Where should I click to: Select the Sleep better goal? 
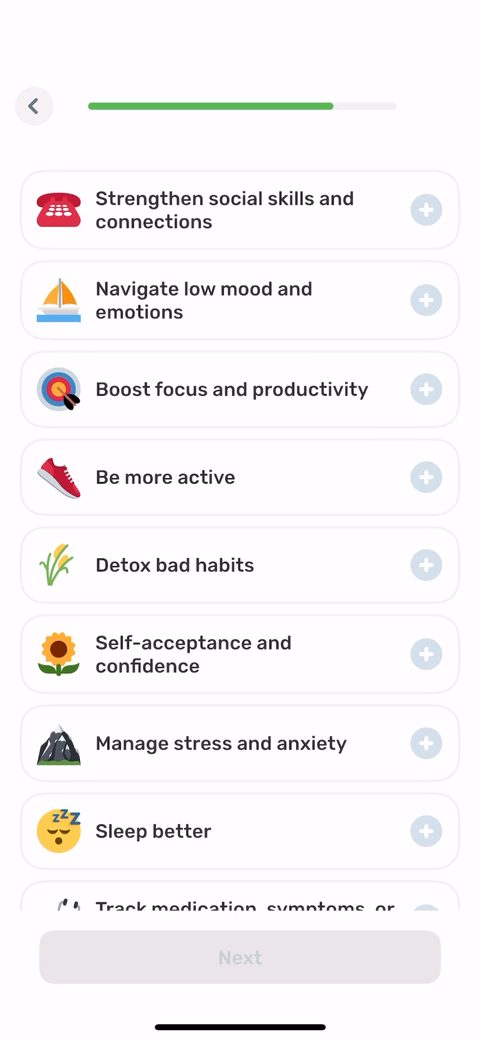(x=240, y=831)
